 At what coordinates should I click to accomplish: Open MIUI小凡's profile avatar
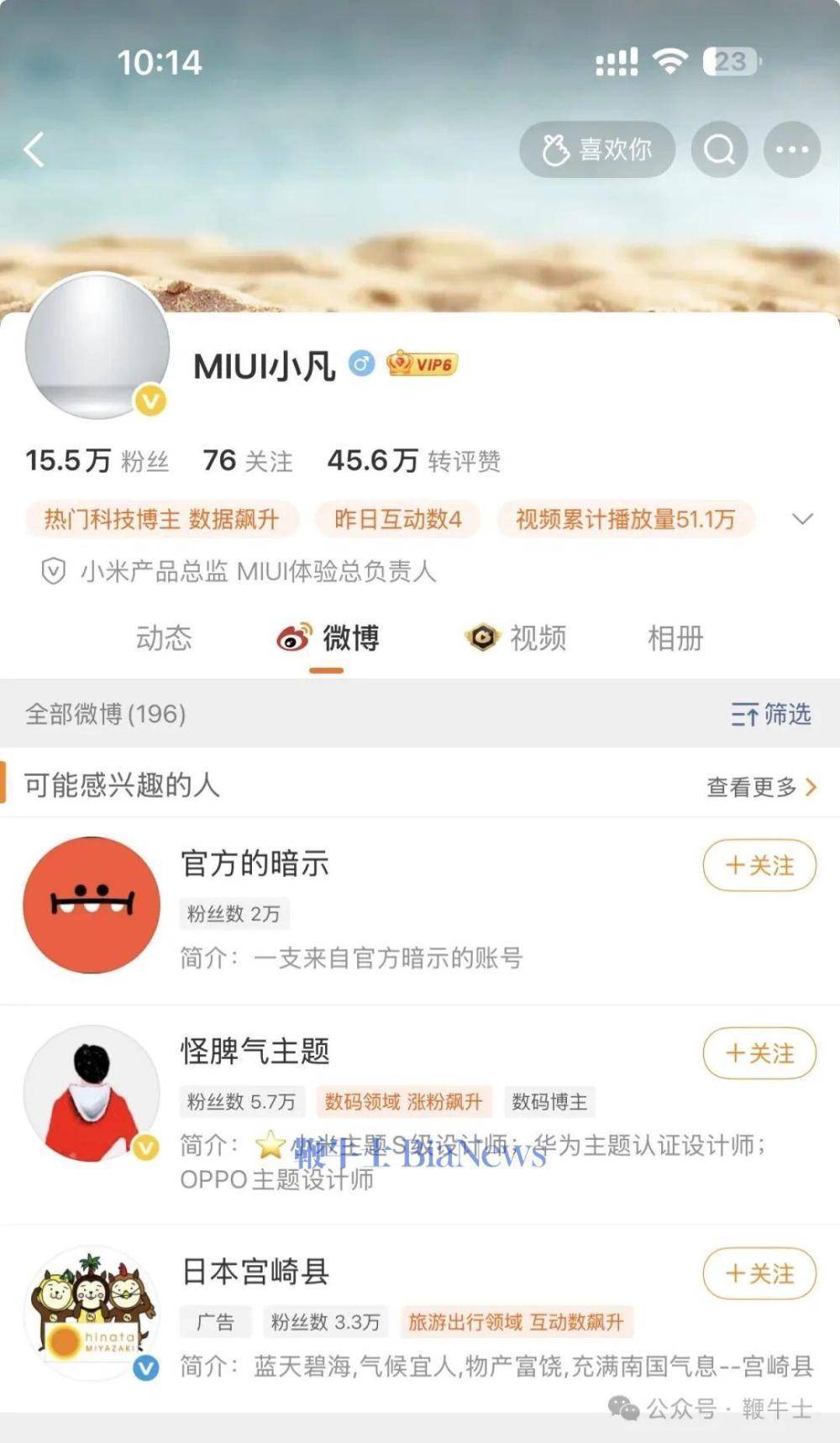point(98,348)
